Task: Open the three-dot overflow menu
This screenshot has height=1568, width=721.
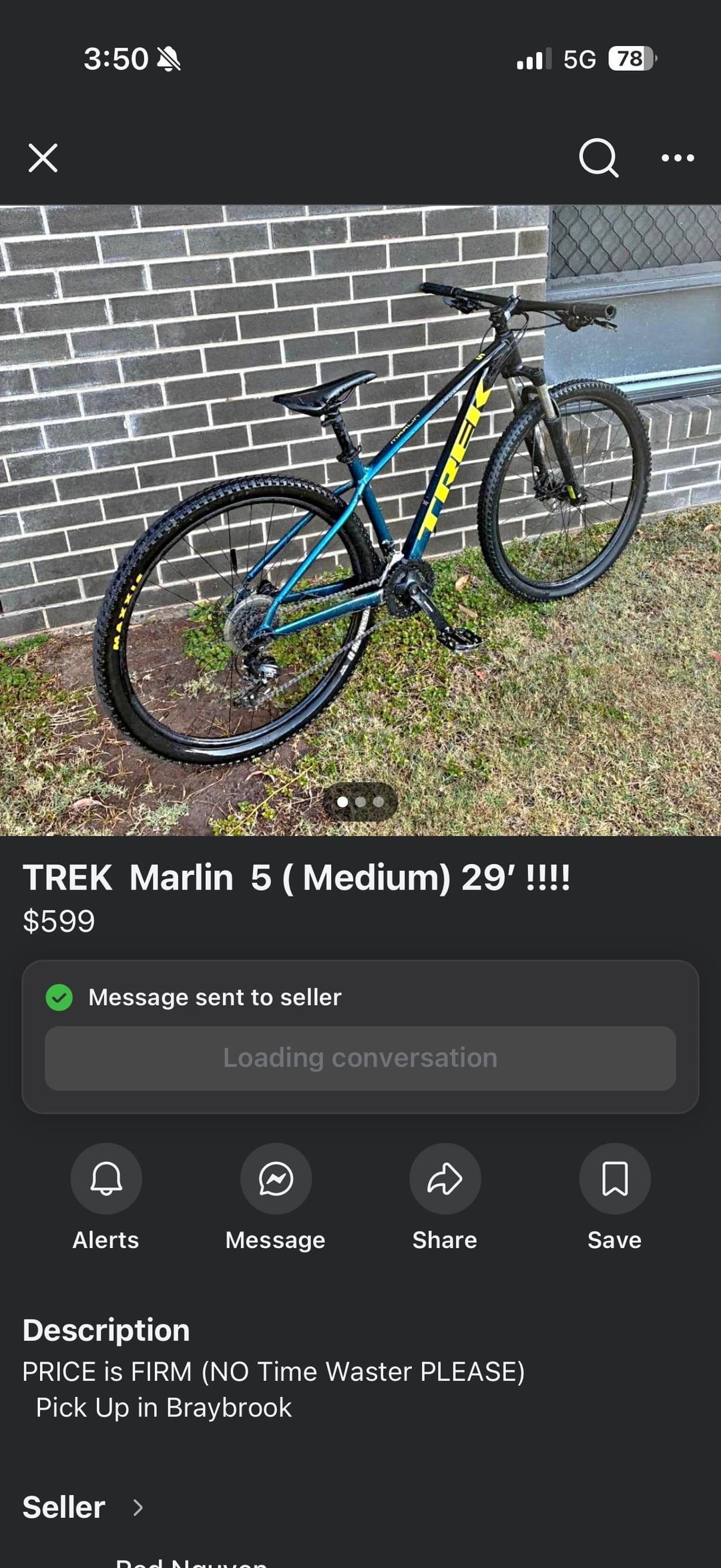Action: [x=678, y=158]
